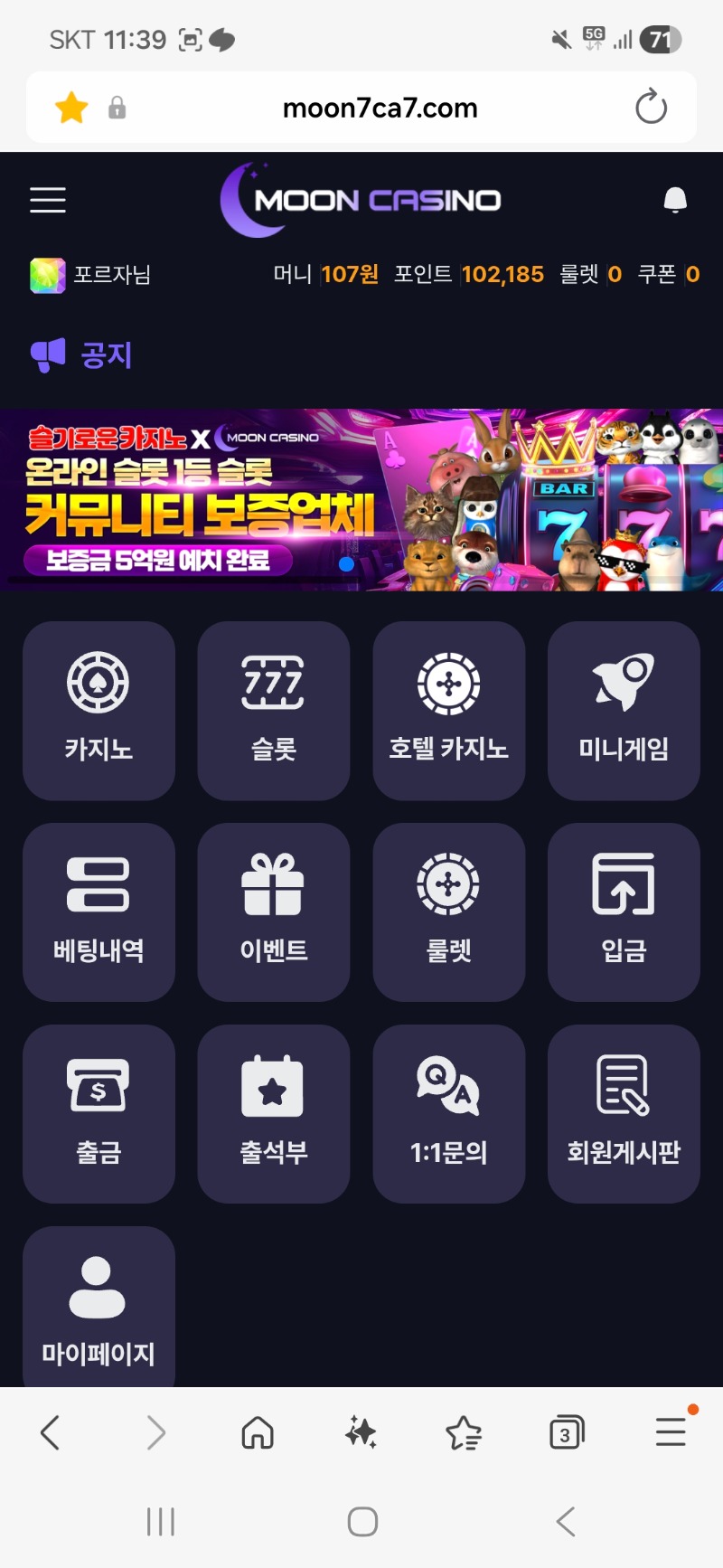723x1568 pixels.
Task: Open the notifications bell
Action: [675, 200]
